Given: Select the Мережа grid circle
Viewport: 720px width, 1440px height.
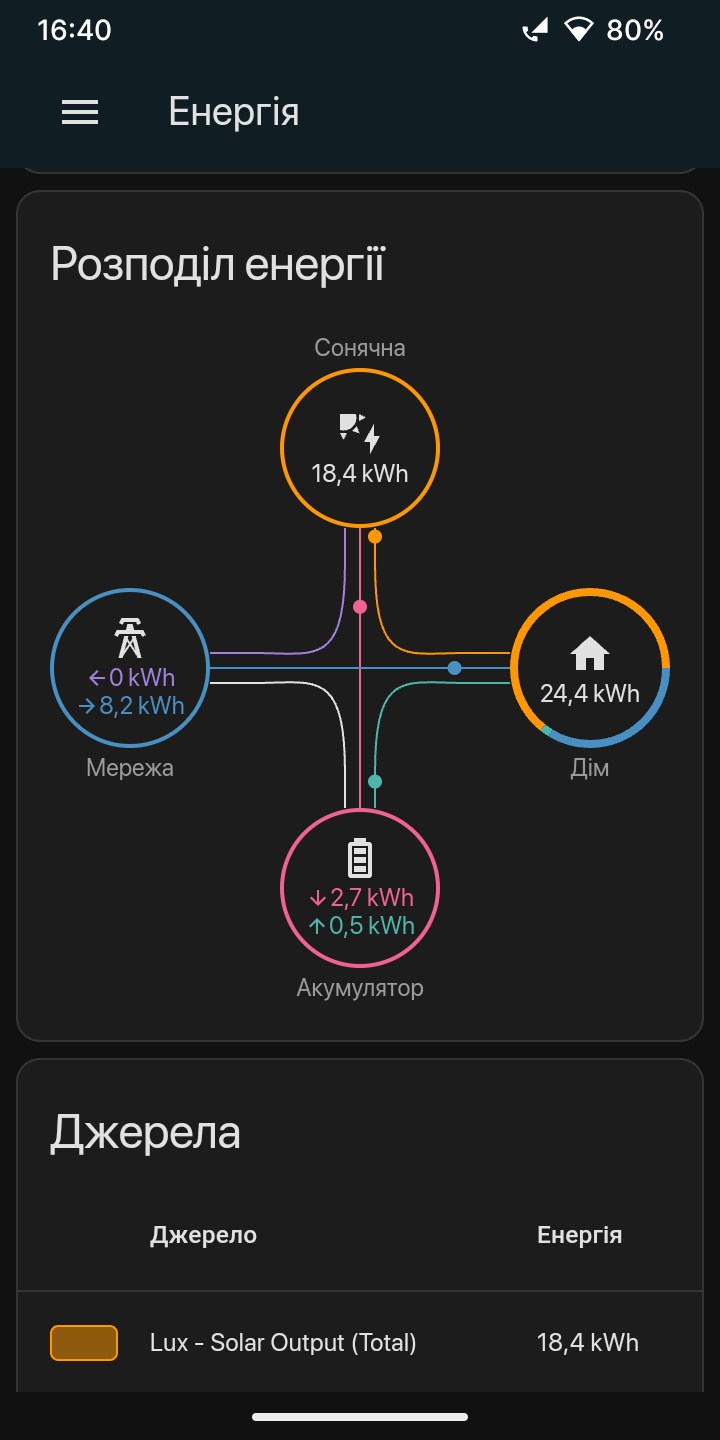Looking at the screenshot, I should [x=130, y=667].
